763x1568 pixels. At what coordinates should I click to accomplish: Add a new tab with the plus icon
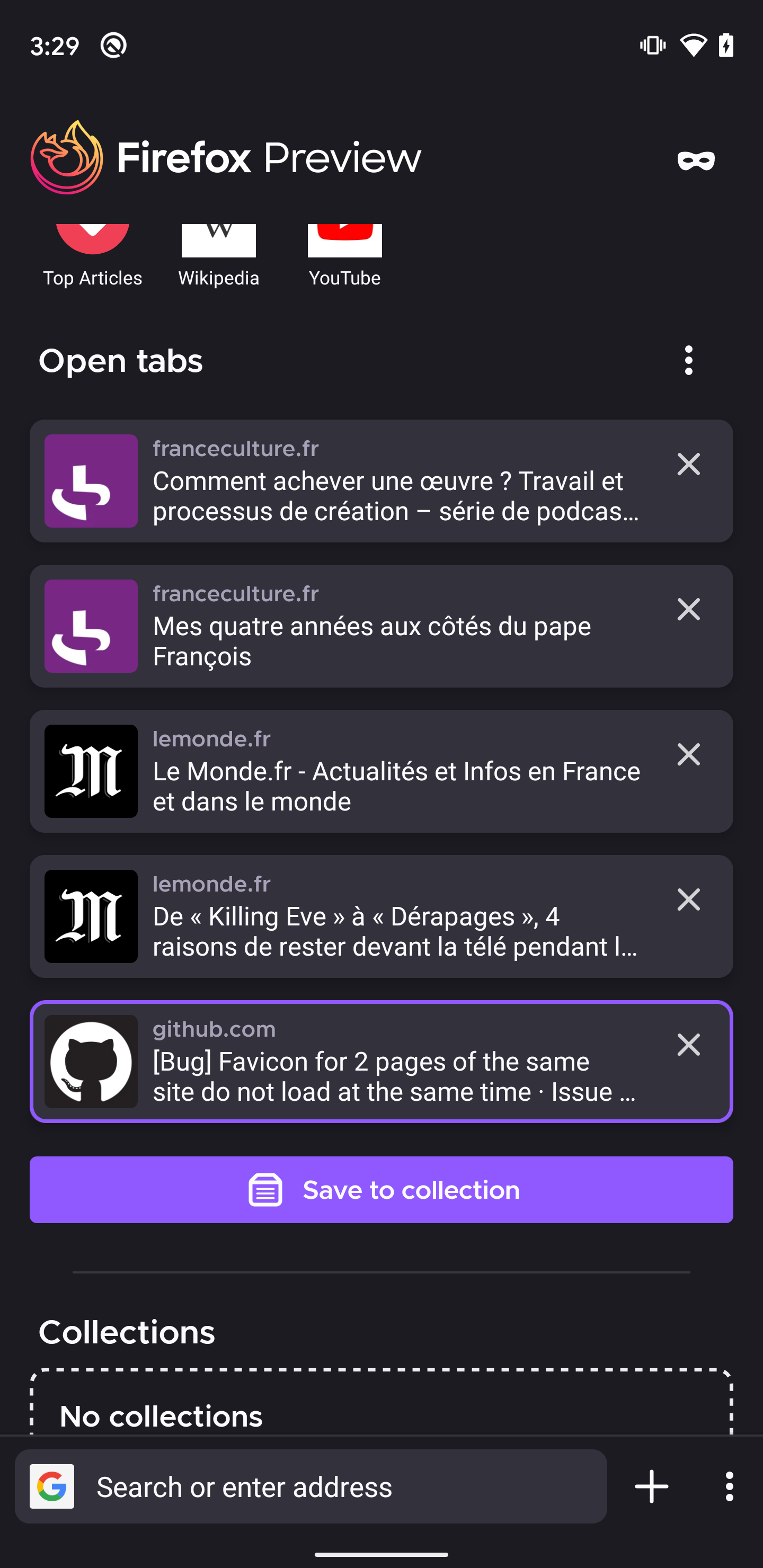tap(652, 1487)
